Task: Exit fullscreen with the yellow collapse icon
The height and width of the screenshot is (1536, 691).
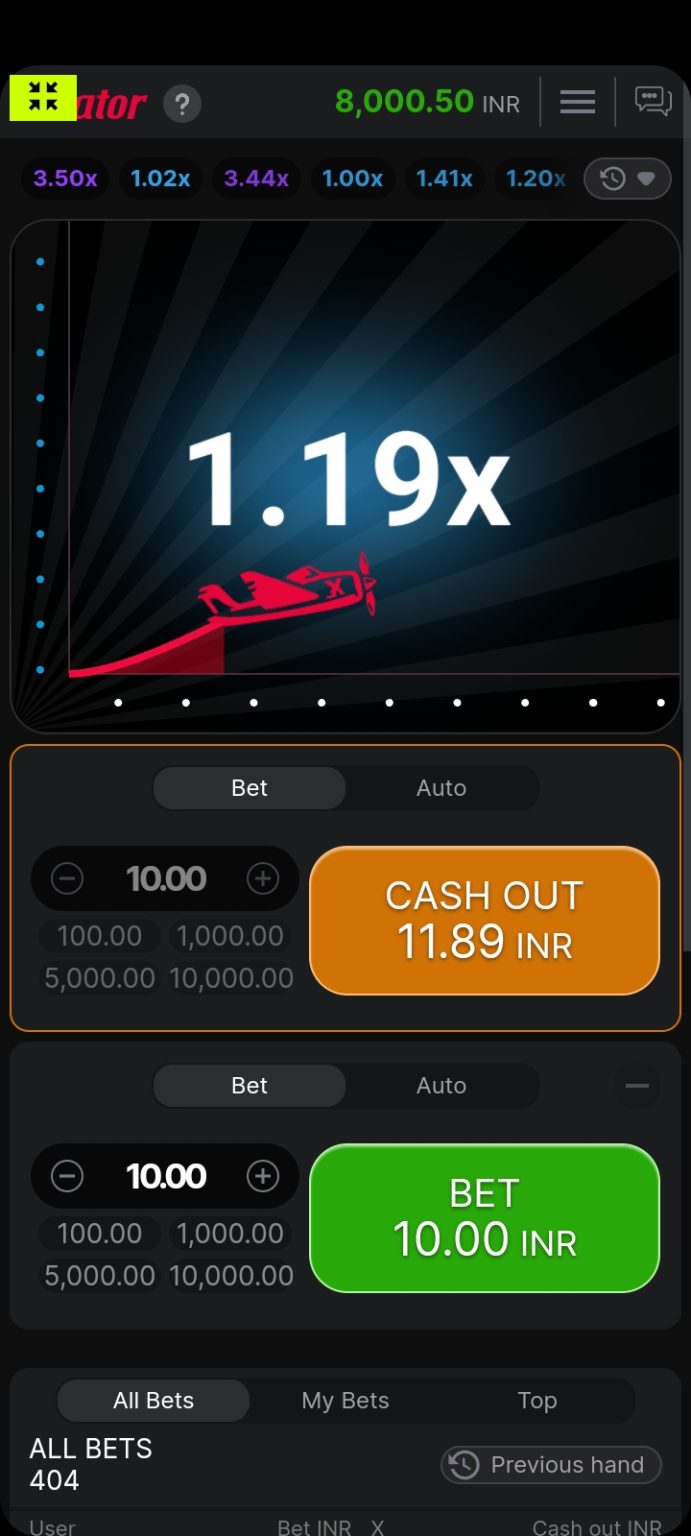Action: 43,97
